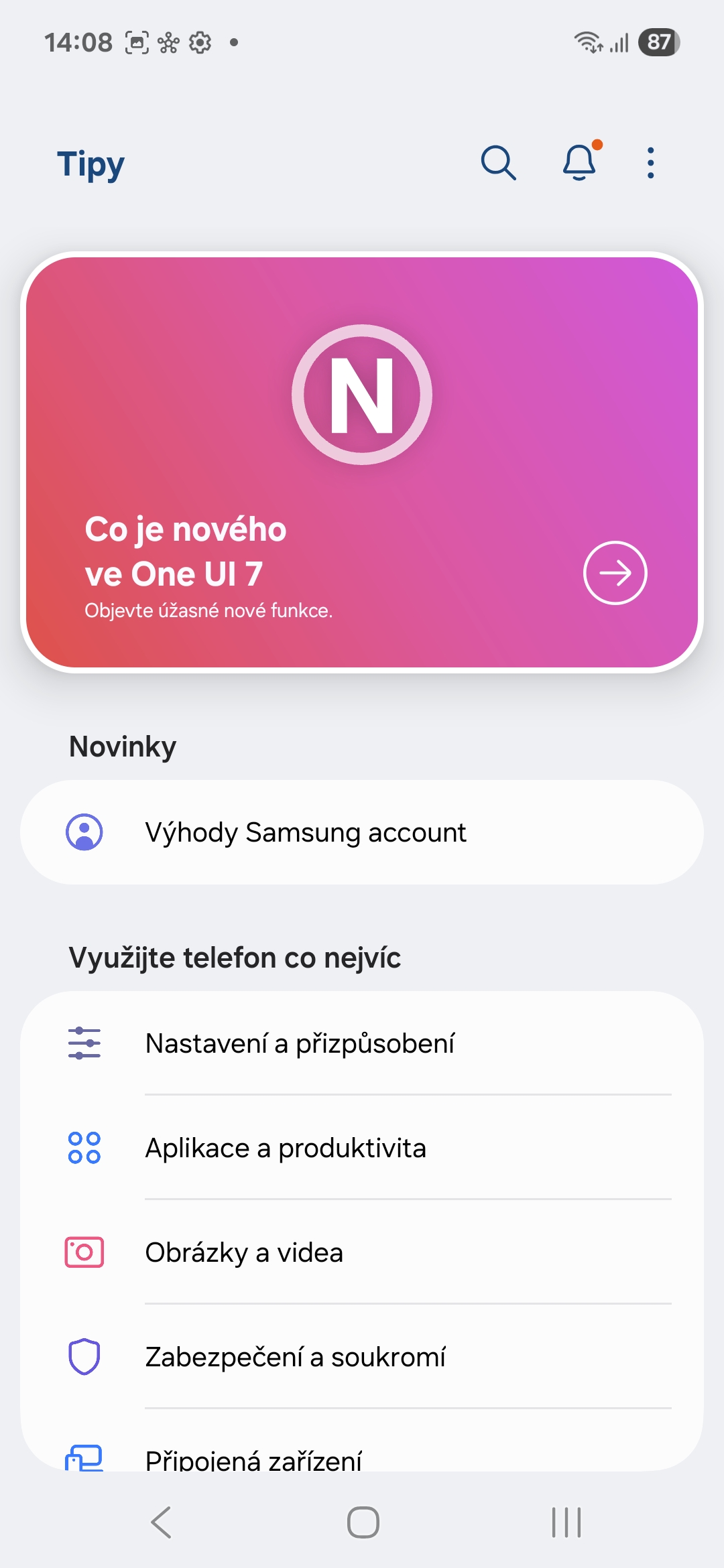The image size is (724, 1568).
Task: Open the three-dot overflow menu
Action: 650,163
